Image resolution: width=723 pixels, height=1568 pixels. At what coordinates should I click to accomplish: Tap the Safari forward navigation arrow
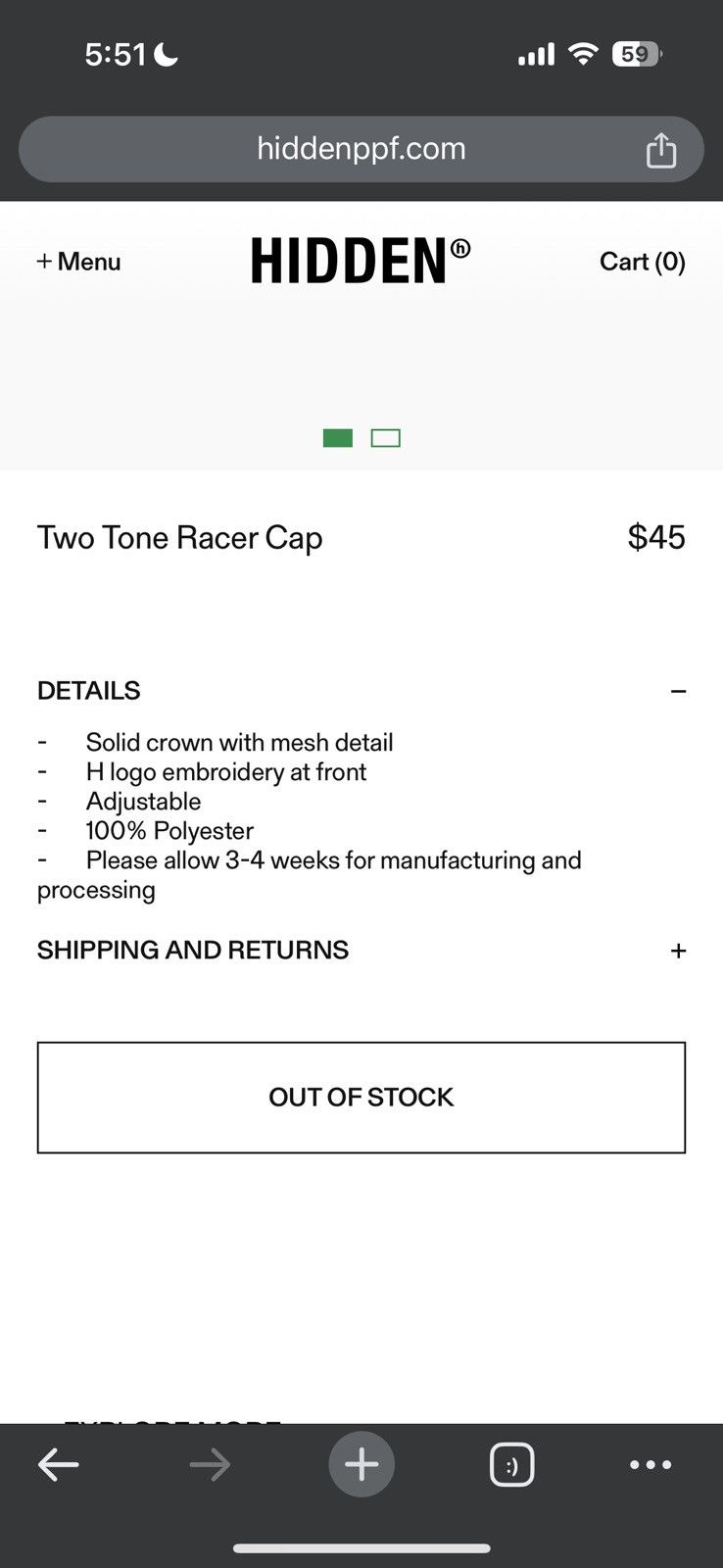(210, 1464)
